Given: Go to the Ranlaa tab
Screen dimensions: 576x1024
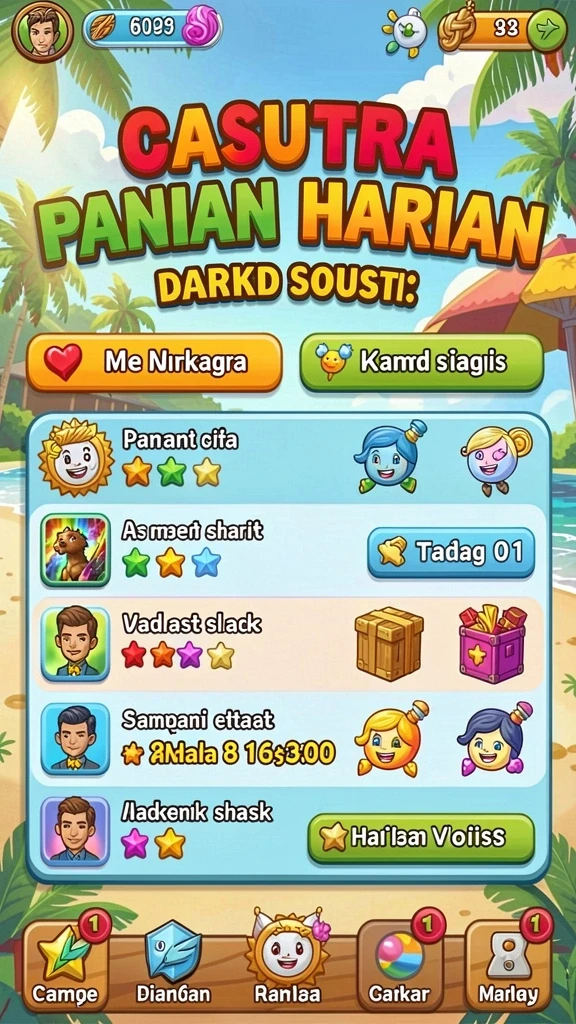Looking at the screenshot, I should point(287,960).
